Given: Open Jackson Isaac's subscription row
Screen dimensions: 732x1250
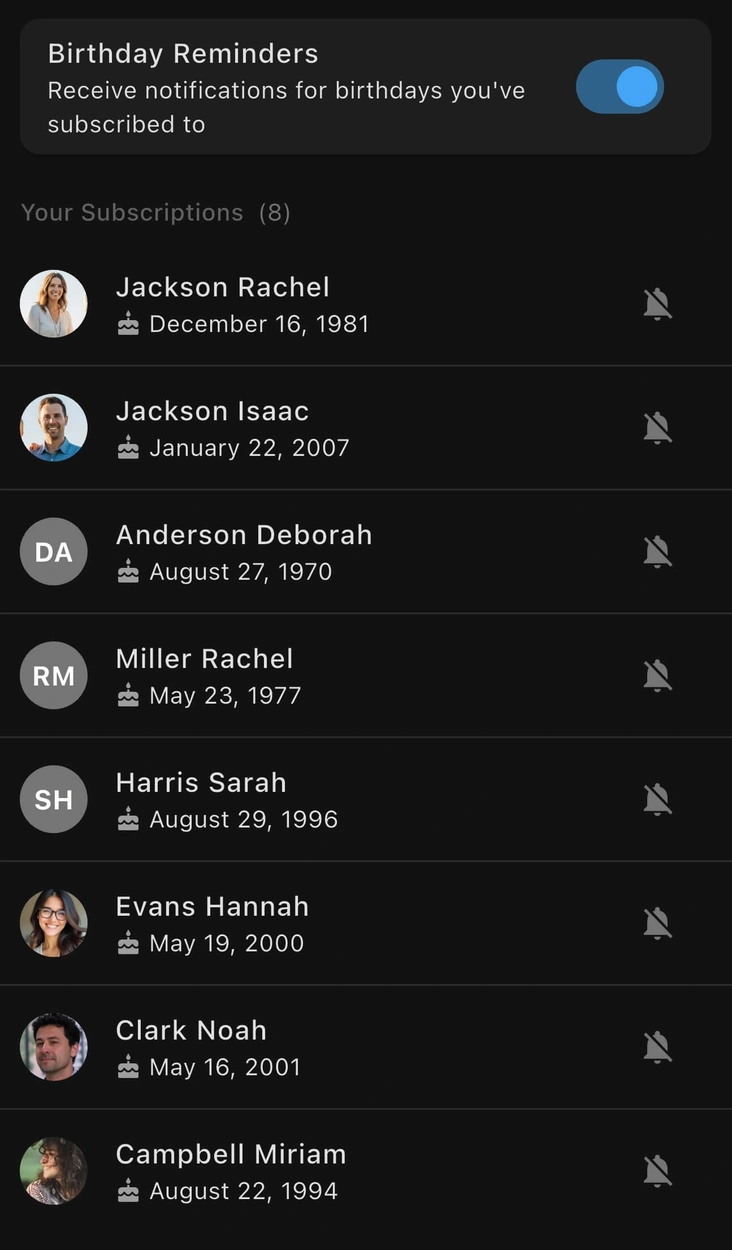Looking at the screenshot, I should point(300,428).
